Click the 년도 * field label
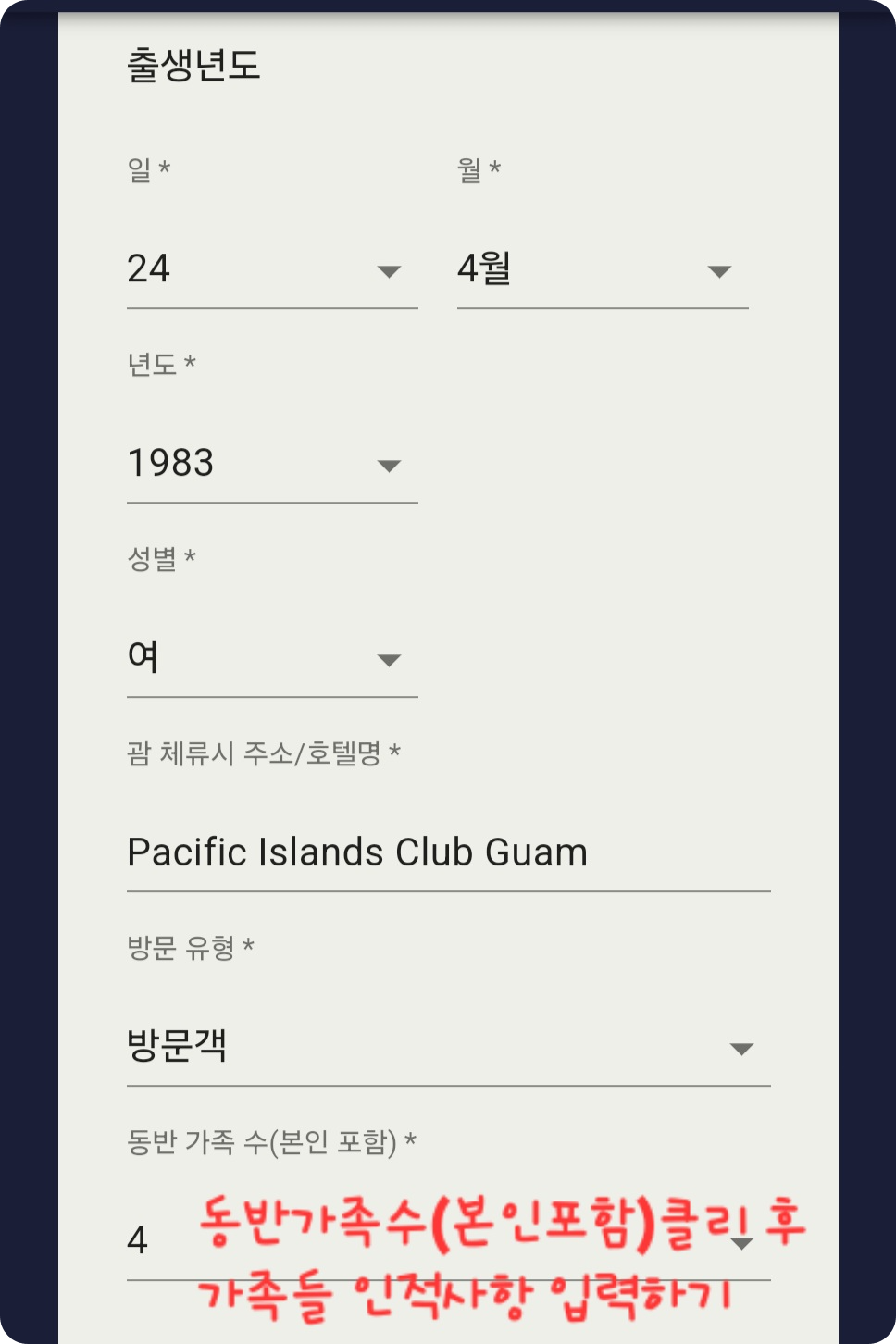The height and width of the screenshot is (1344, 896). point(161,364)
